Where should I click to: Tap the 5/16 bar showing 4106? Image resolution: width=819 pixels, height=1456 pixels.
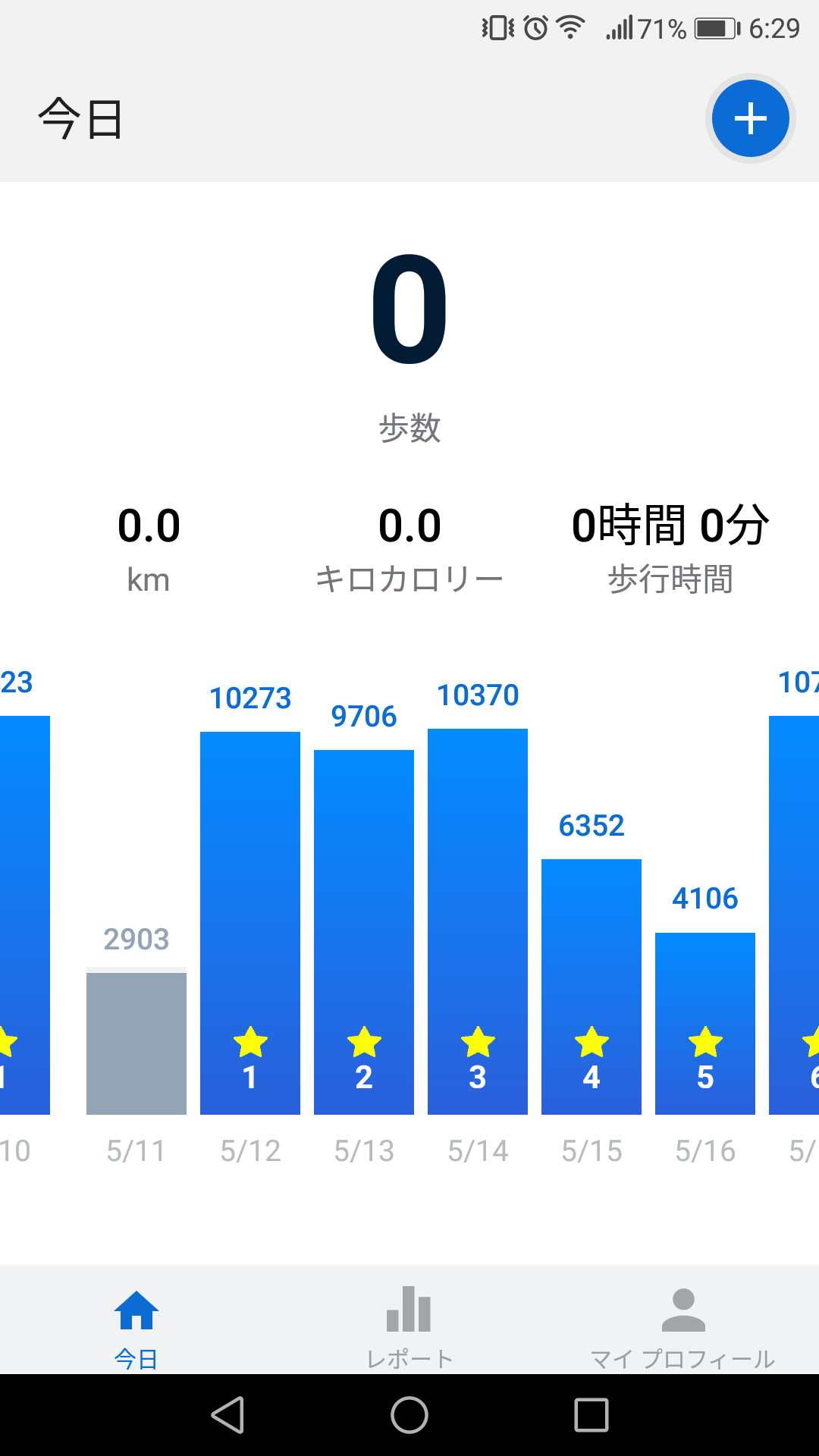705,1024
